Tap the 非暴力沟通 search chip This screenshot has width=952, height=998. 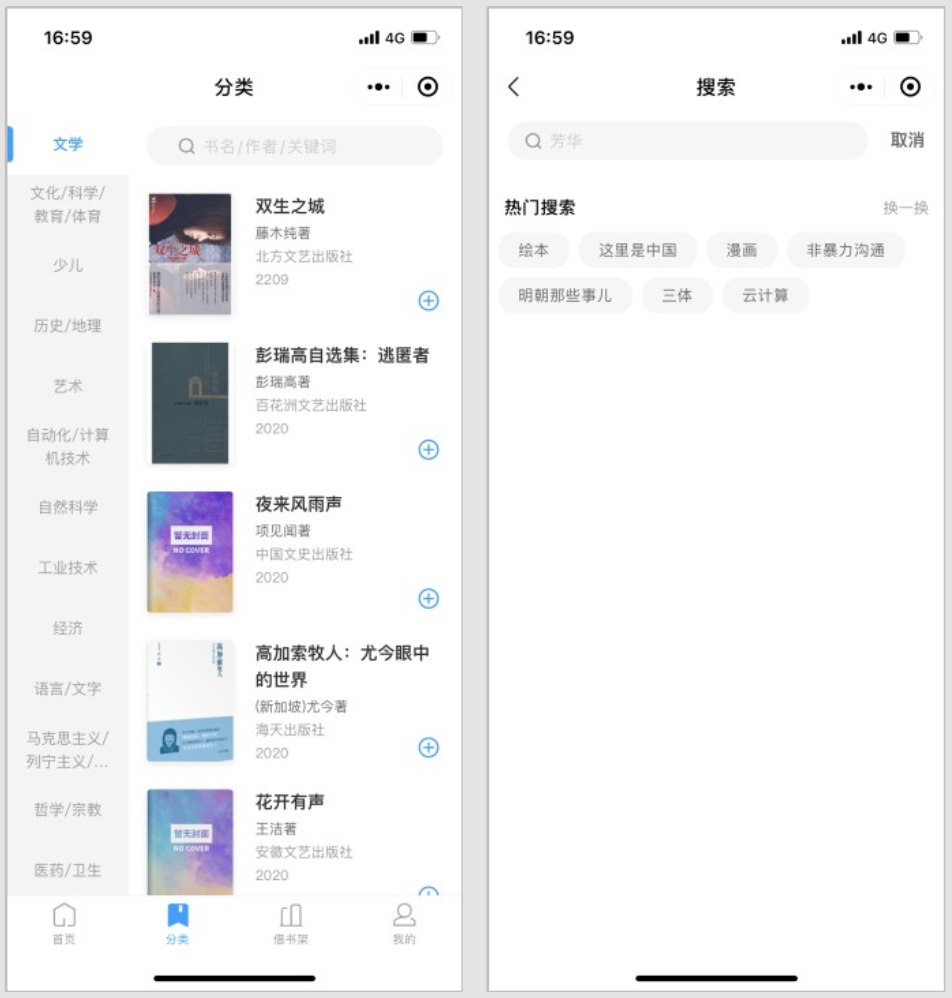[x=846, y=250]
